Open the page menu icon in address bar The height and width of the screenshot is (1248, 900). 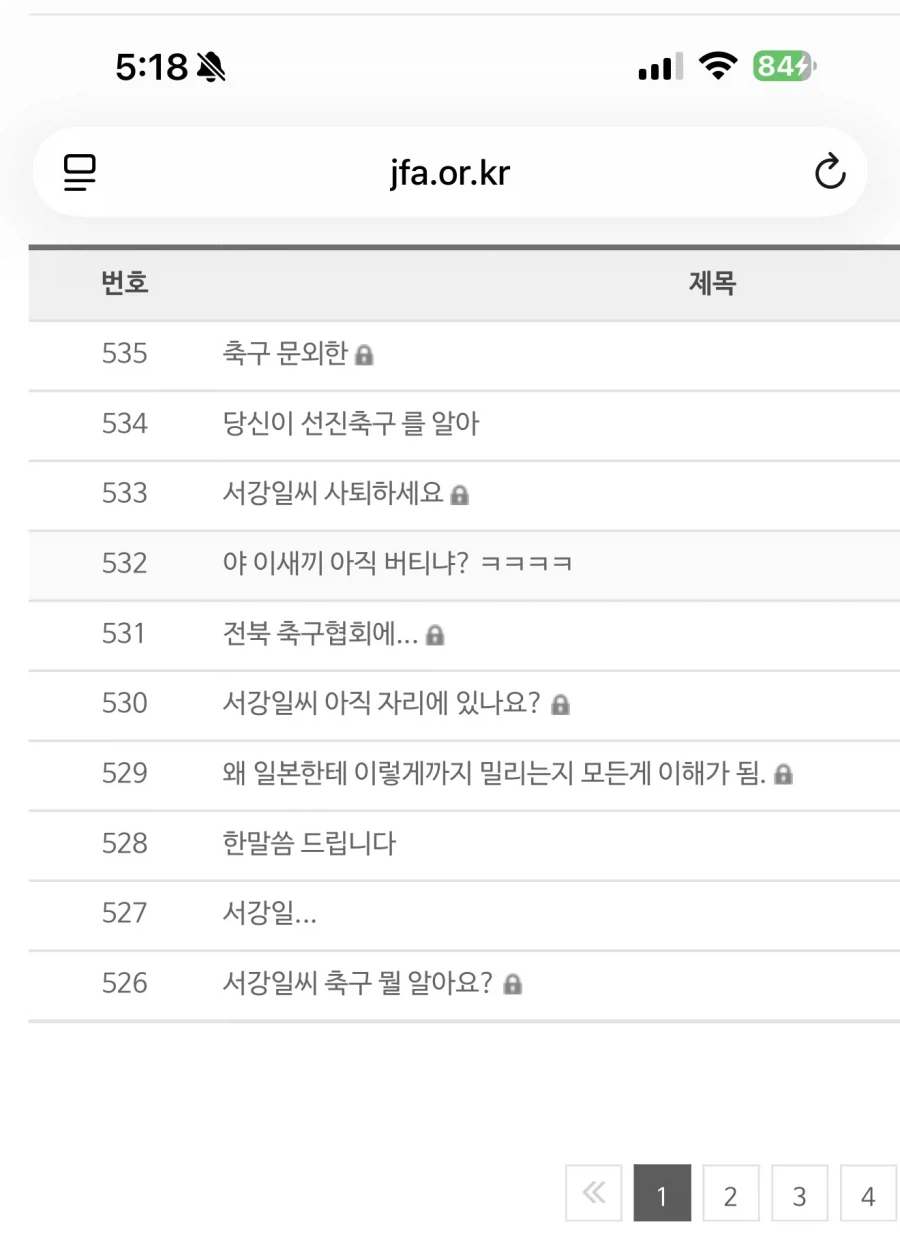(x=80, y=173)
